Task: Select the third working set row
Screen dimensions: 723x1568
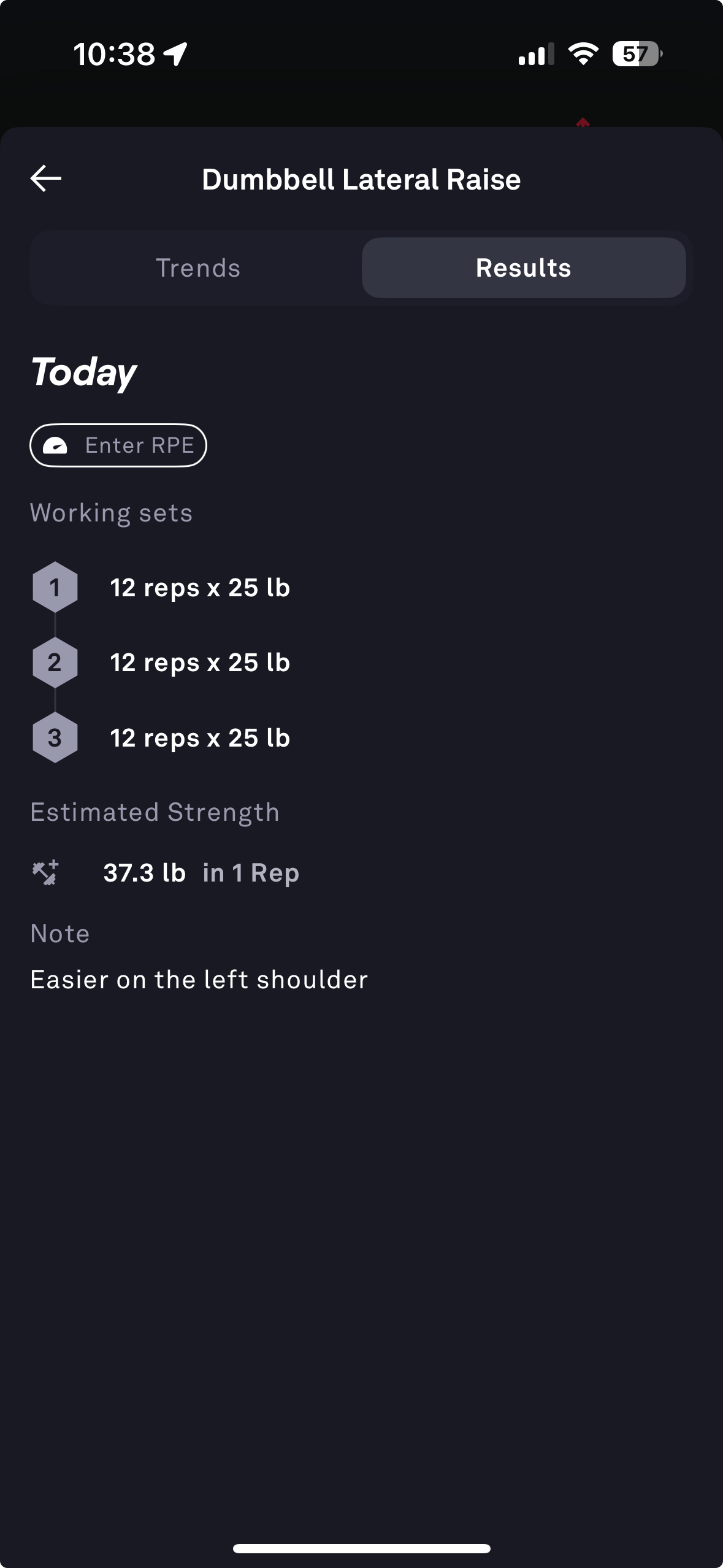Action: click(x=200, y=738)
